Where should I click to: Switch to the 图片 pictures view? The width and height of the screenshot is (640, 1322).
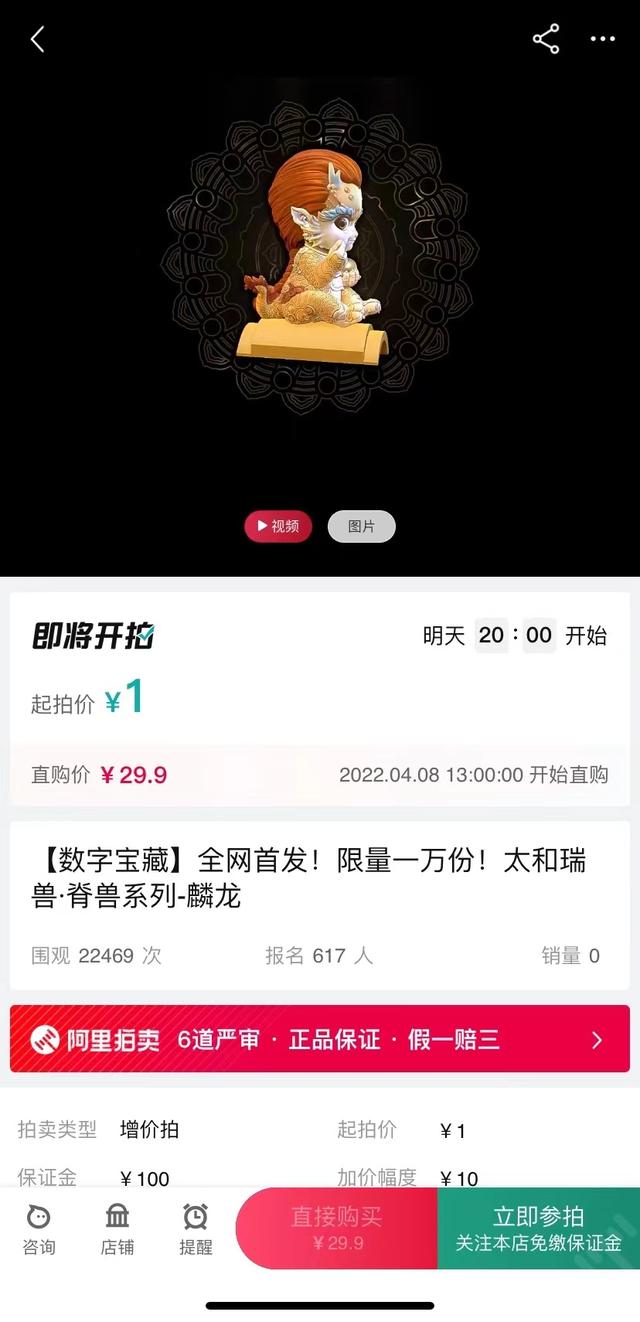[361, 526]
